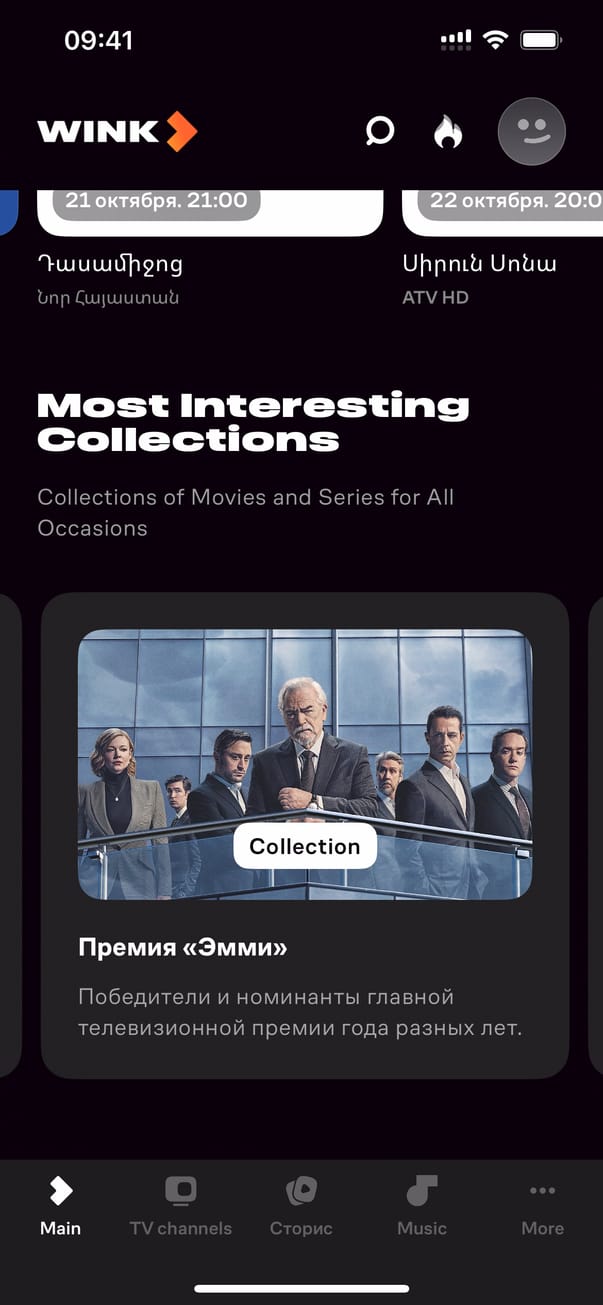Open the Премия «Эмми» collection card

coord(304,835)
